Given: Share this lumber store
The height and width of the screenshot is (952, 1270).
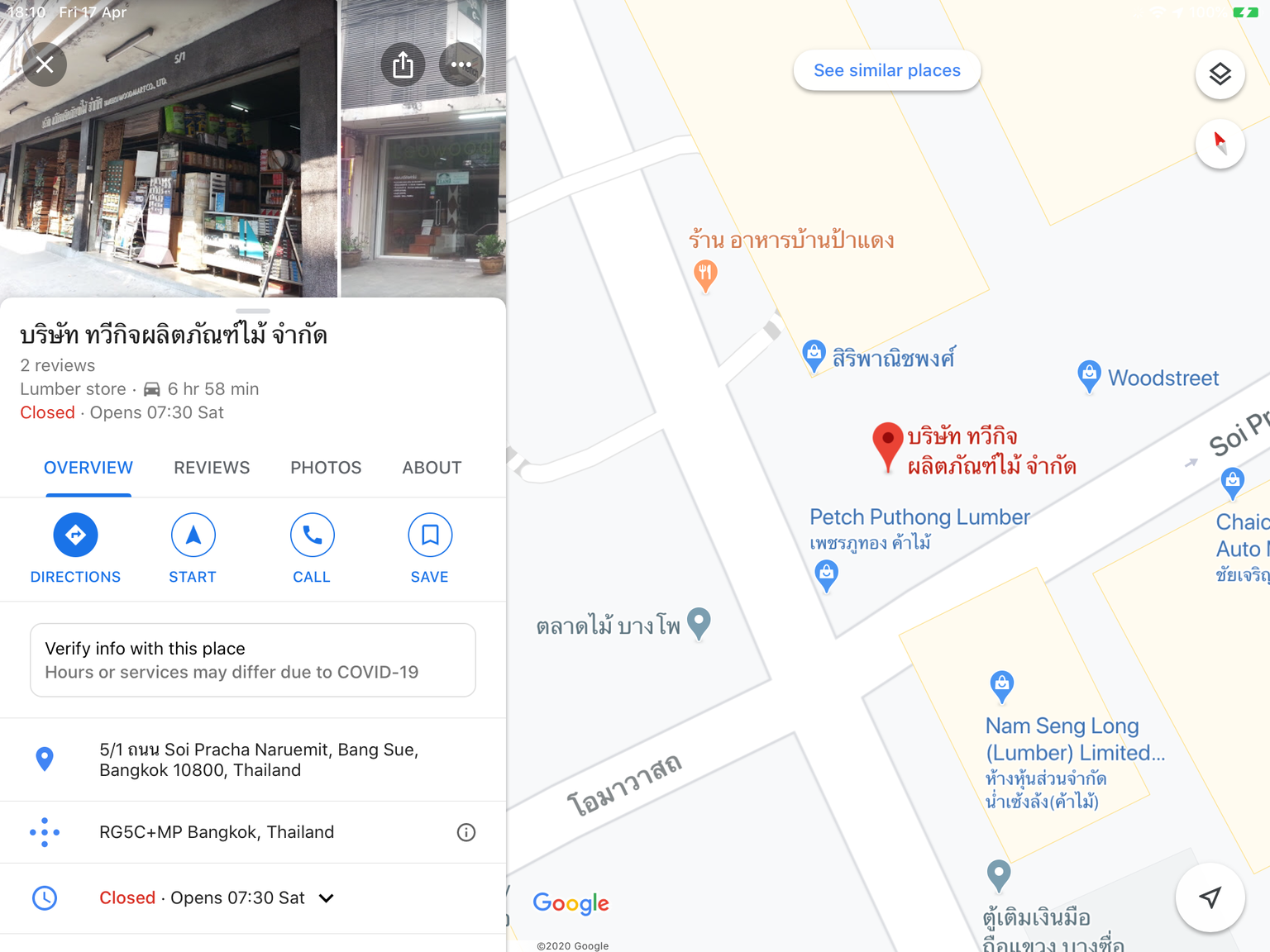Looking at the screenshot, I should [x=403, y=64].
